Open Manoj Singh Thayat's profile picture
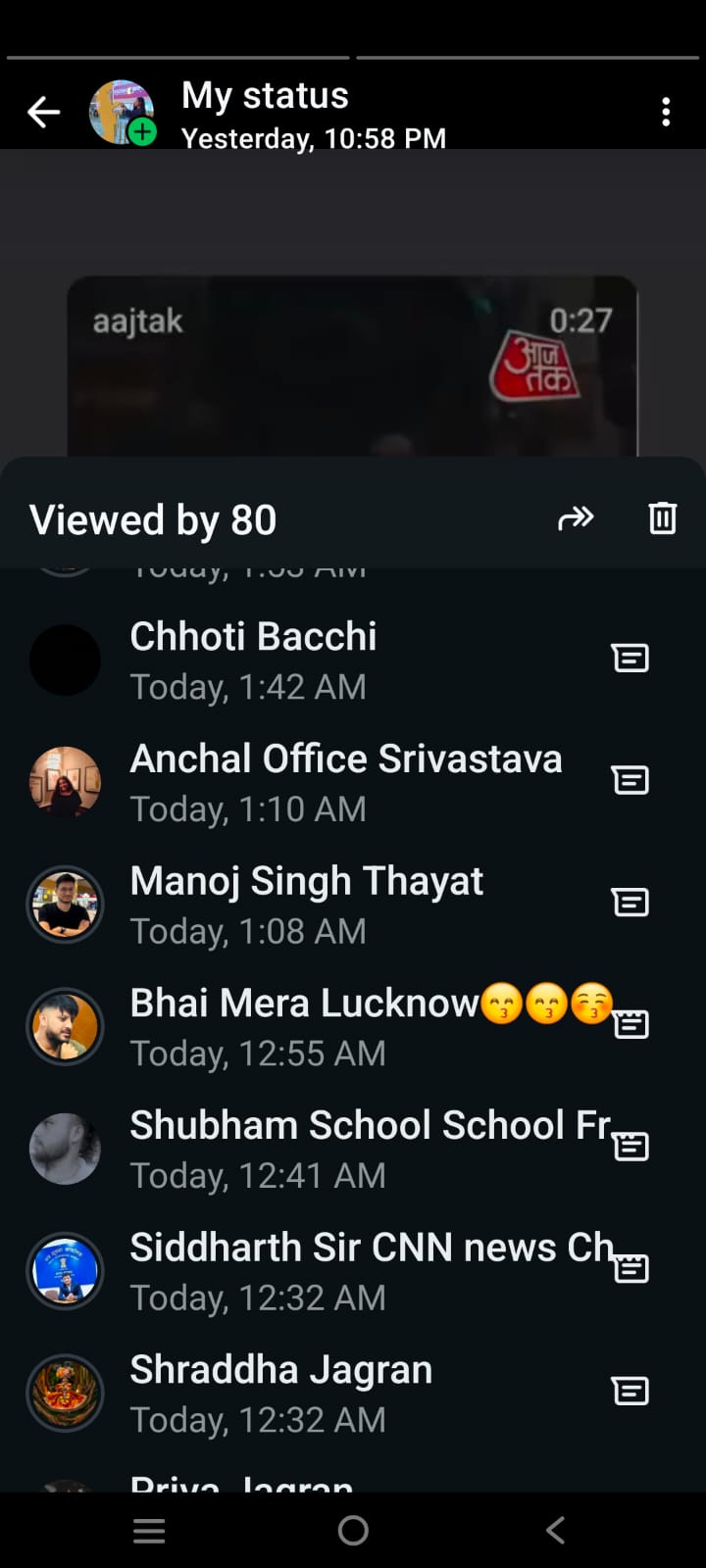 click(x=65, y=903)
